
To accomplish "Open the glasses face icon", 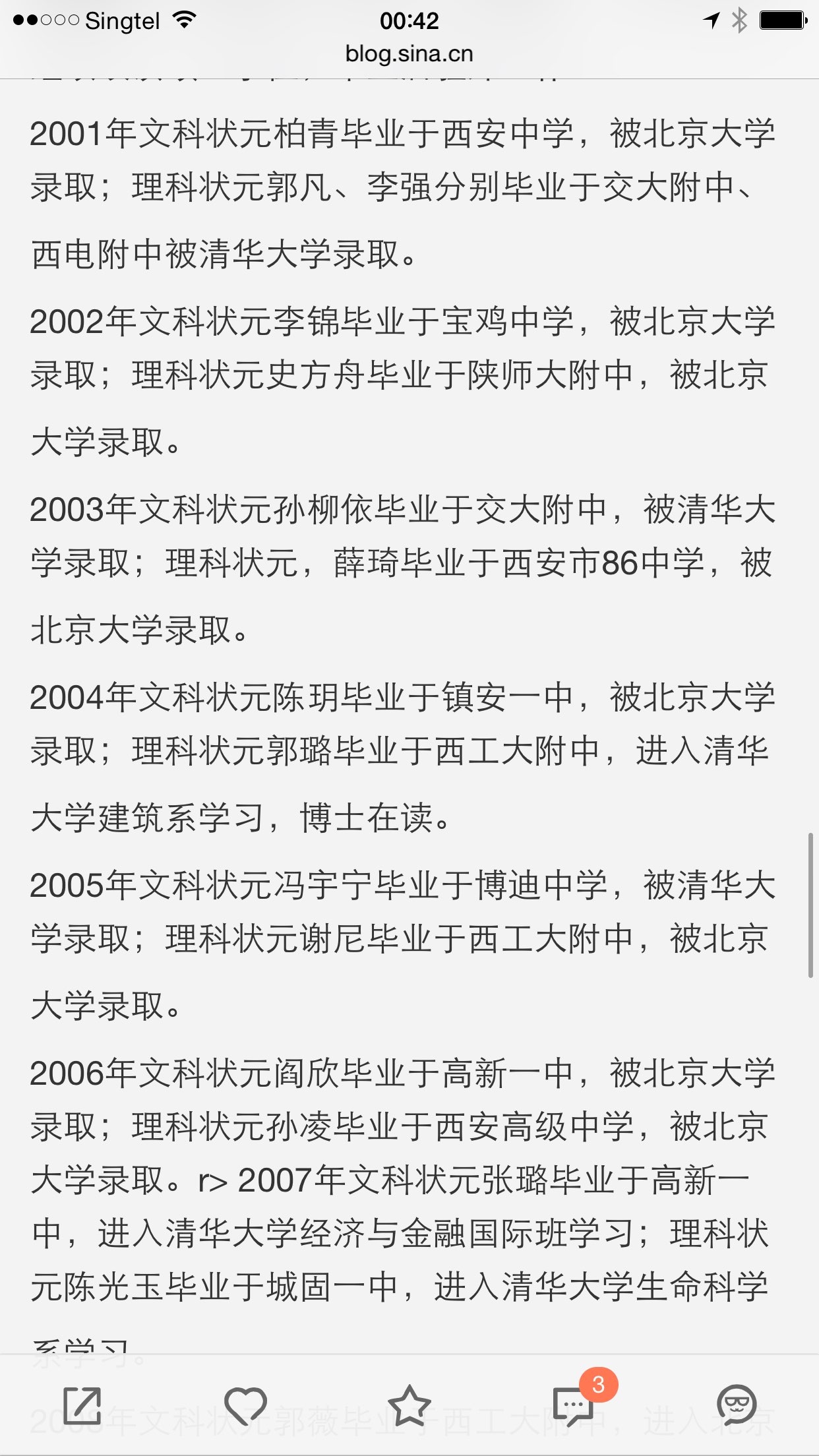I will pos(737,1406).
